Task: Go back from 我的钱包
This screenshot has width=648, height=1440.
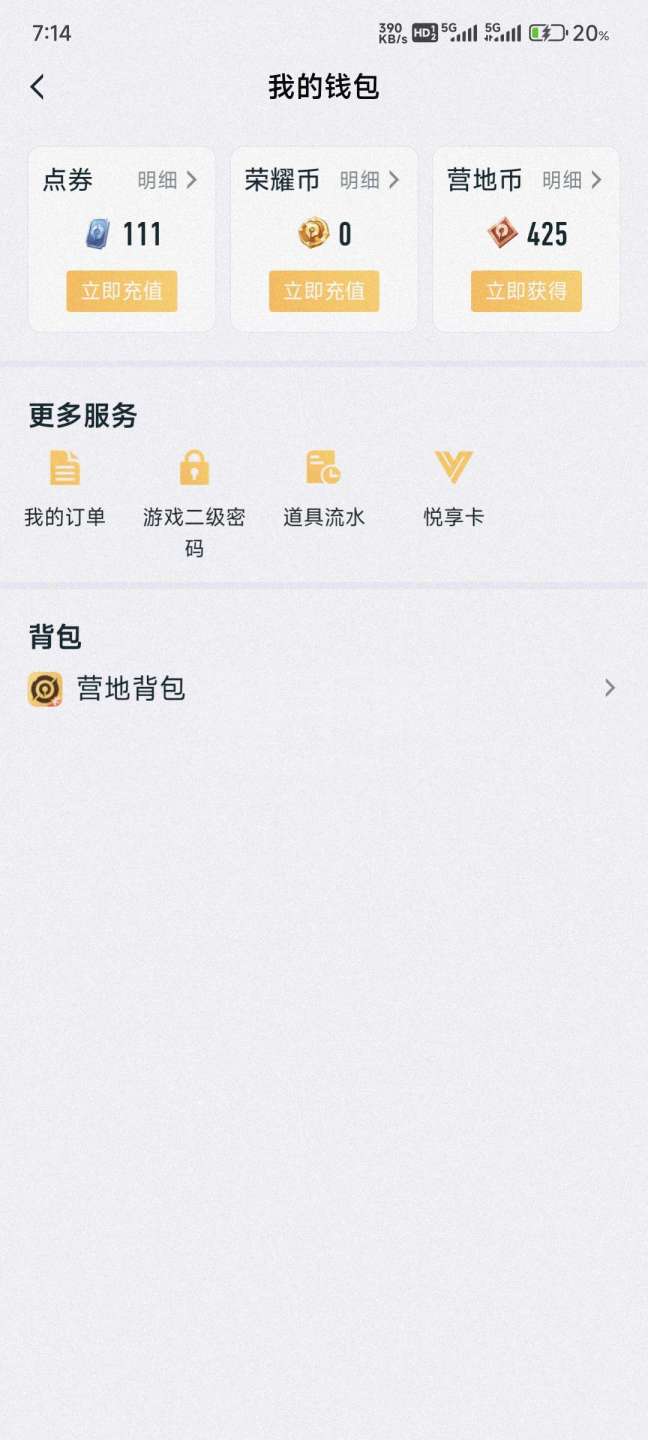Action: (x=38, y=87)
